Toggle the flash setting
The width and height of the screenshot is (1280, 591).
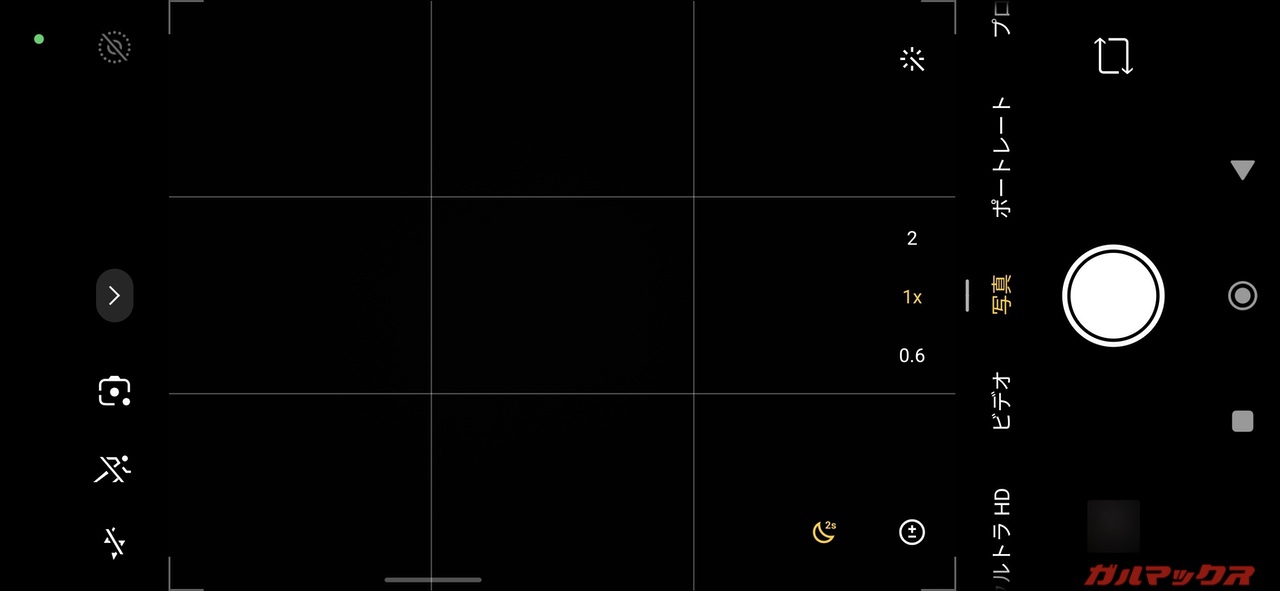[x=114, y=543]
